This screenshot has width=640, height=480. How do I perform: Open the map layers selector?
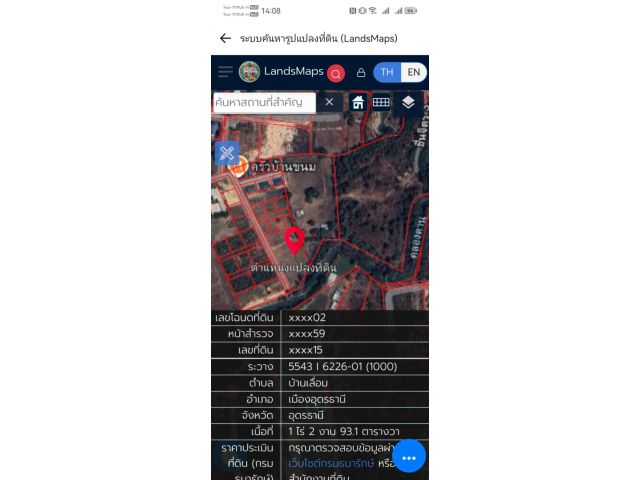tap(408, 102)
